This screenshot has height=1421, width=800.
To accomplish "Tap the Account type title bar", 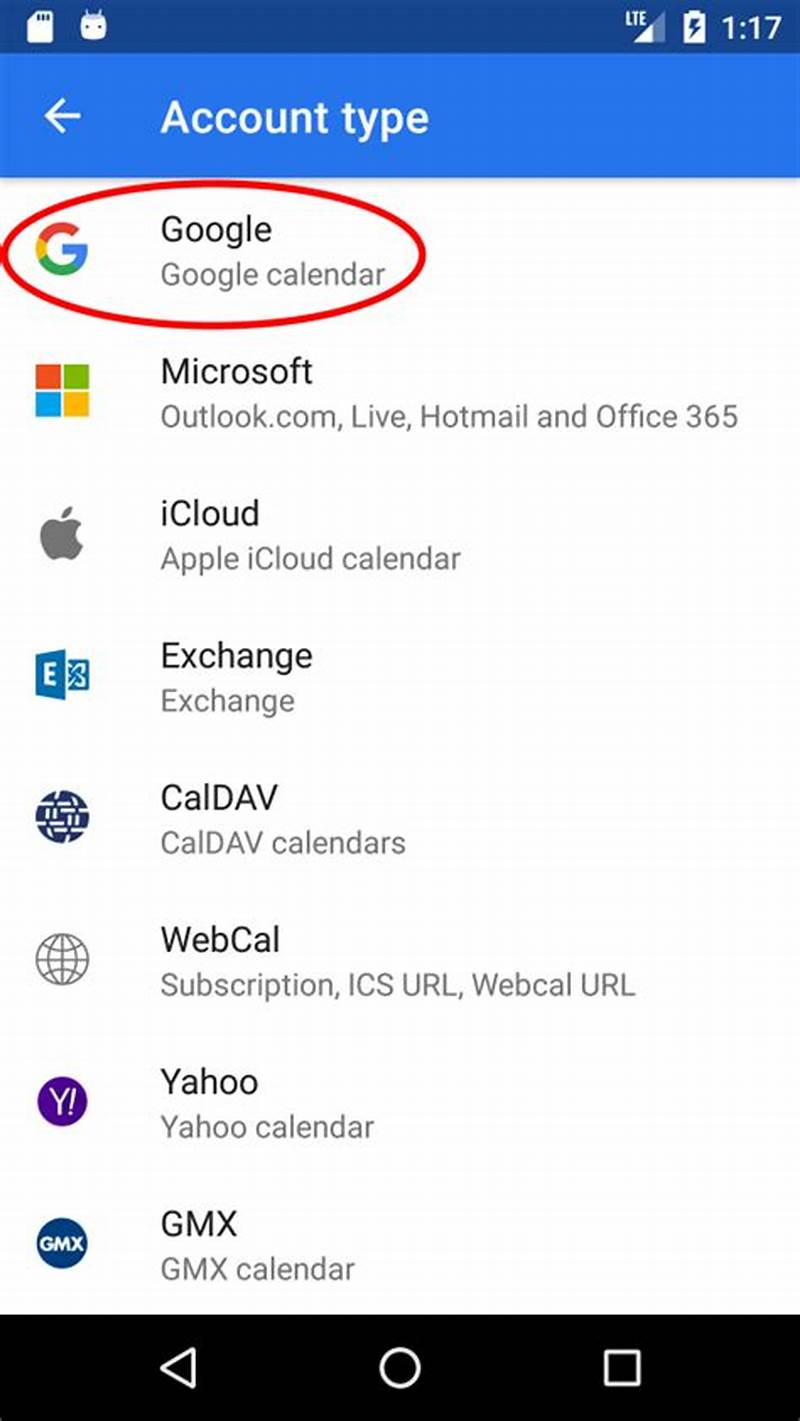I will (x=294, y=116).
